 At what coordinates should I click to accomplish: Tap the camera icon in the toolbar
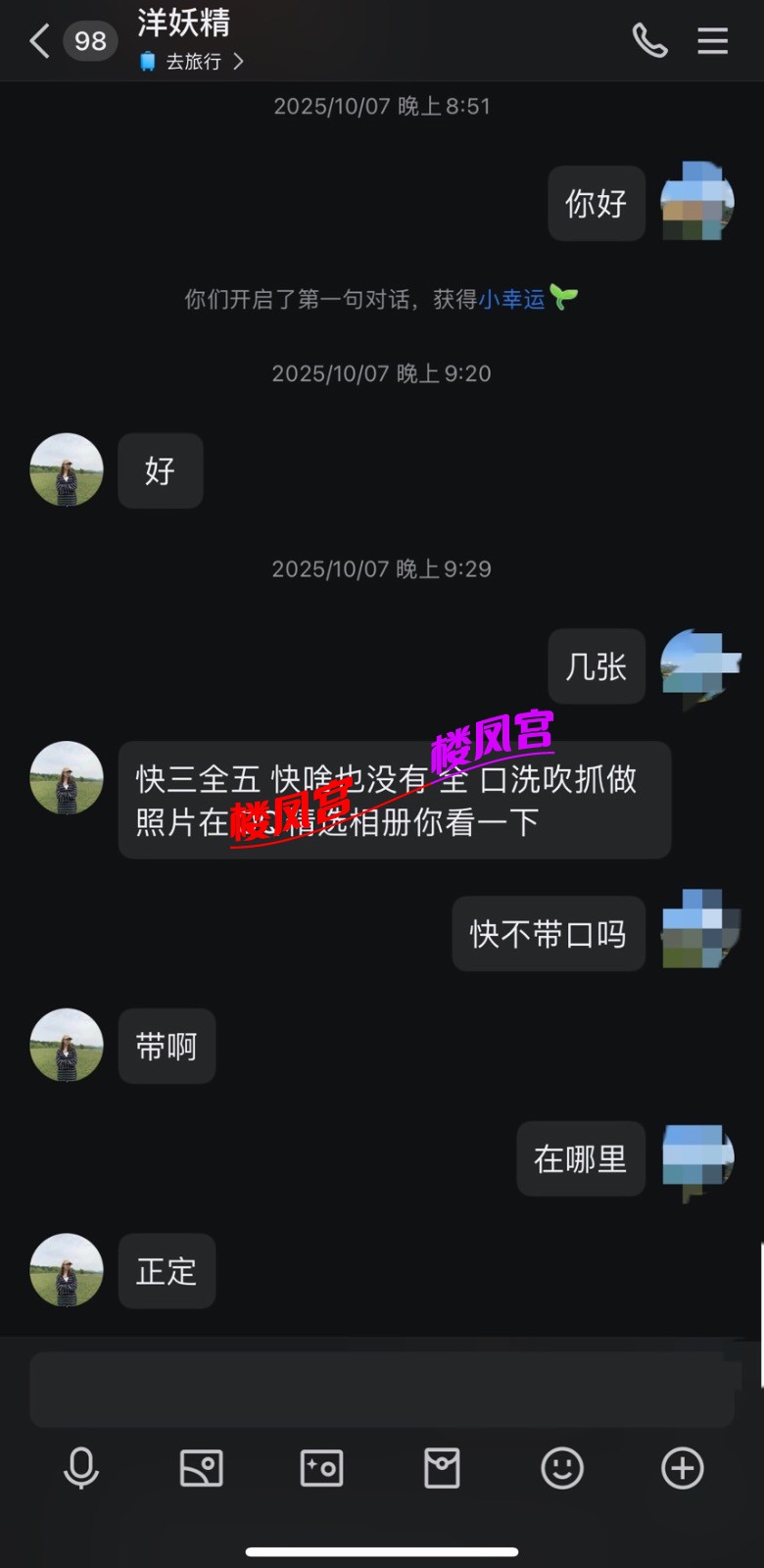tap(321, 1468)
